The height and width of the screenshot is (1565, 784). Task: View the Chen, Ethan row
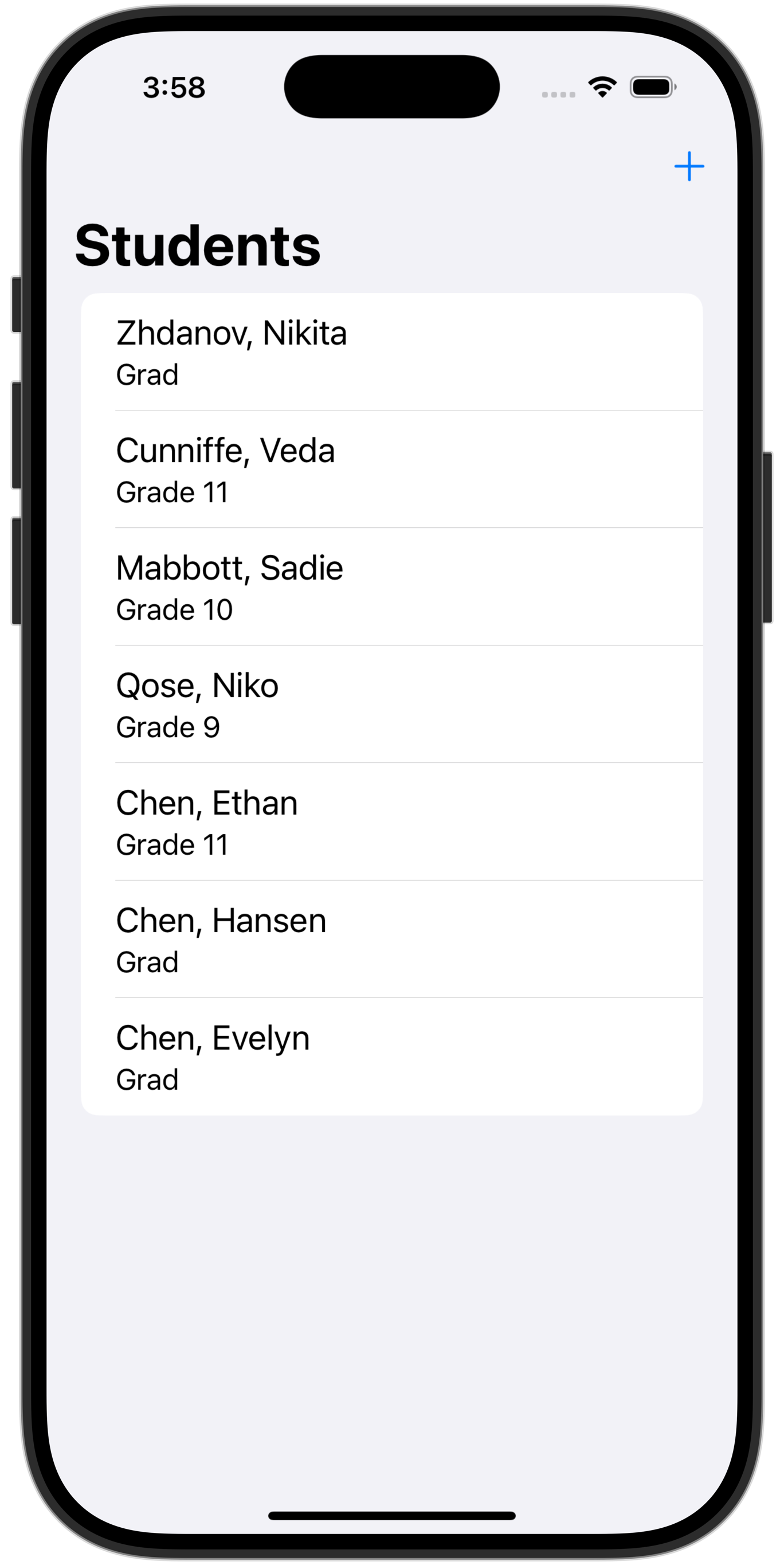click(x=391, y=821)
